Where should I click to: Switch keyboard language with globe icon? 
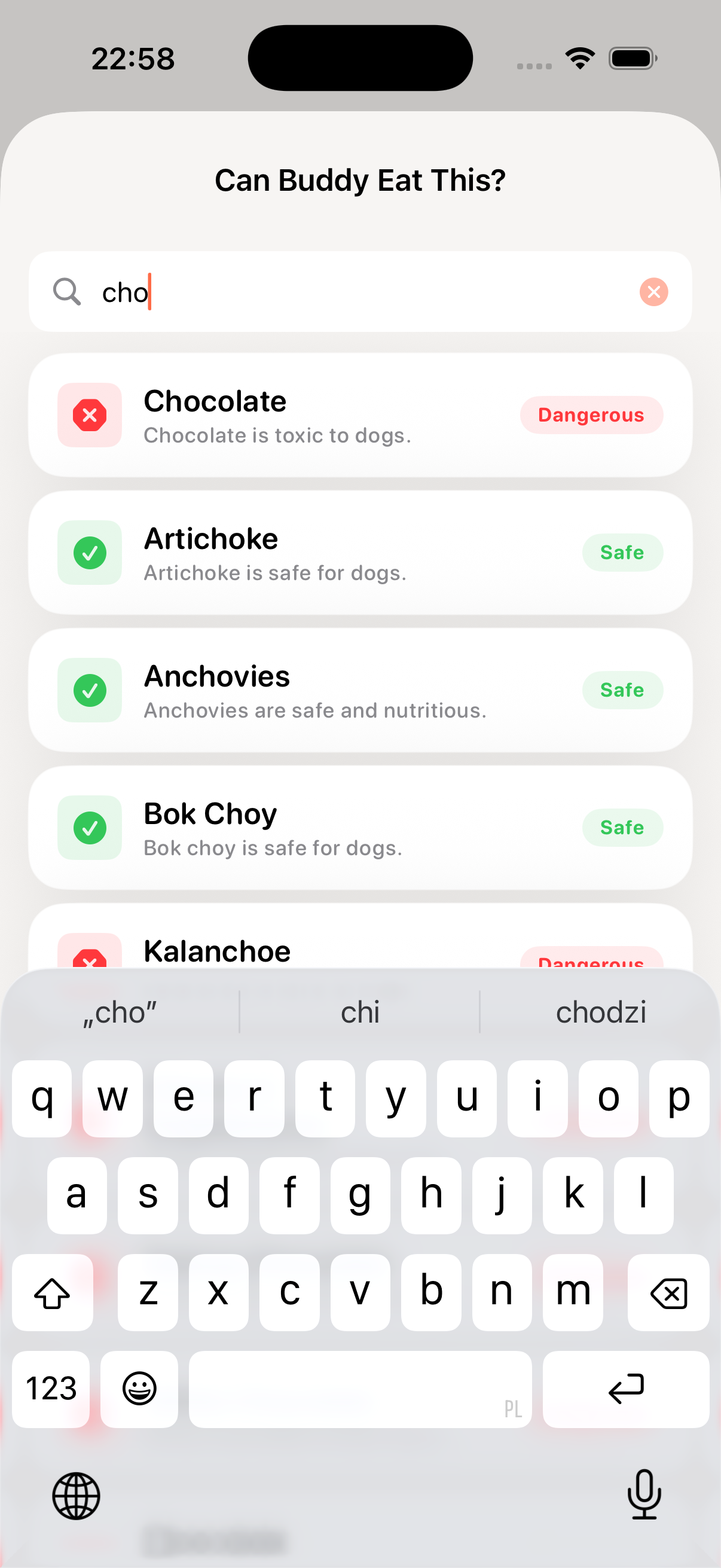pos(76,1496)
